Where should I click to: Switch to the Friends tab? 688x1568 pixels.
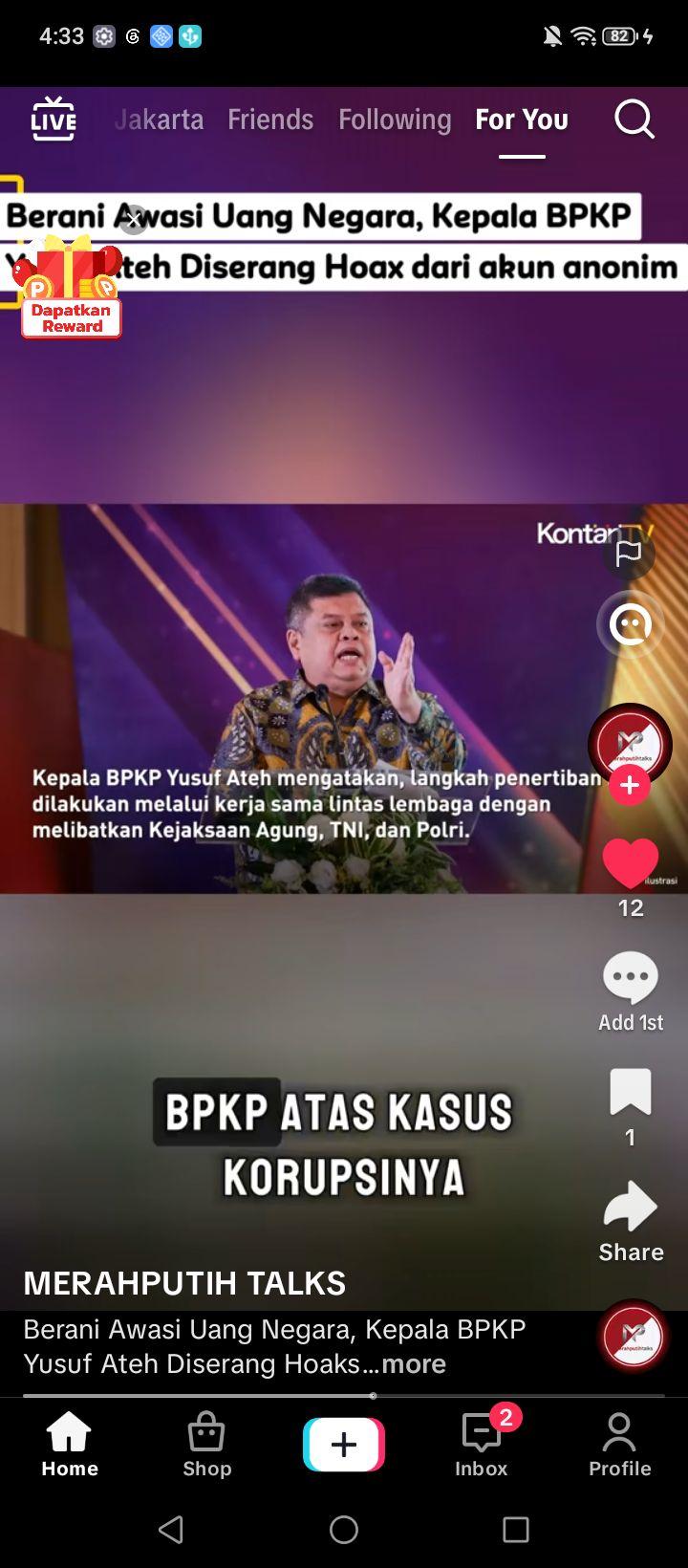pos(270,120)
